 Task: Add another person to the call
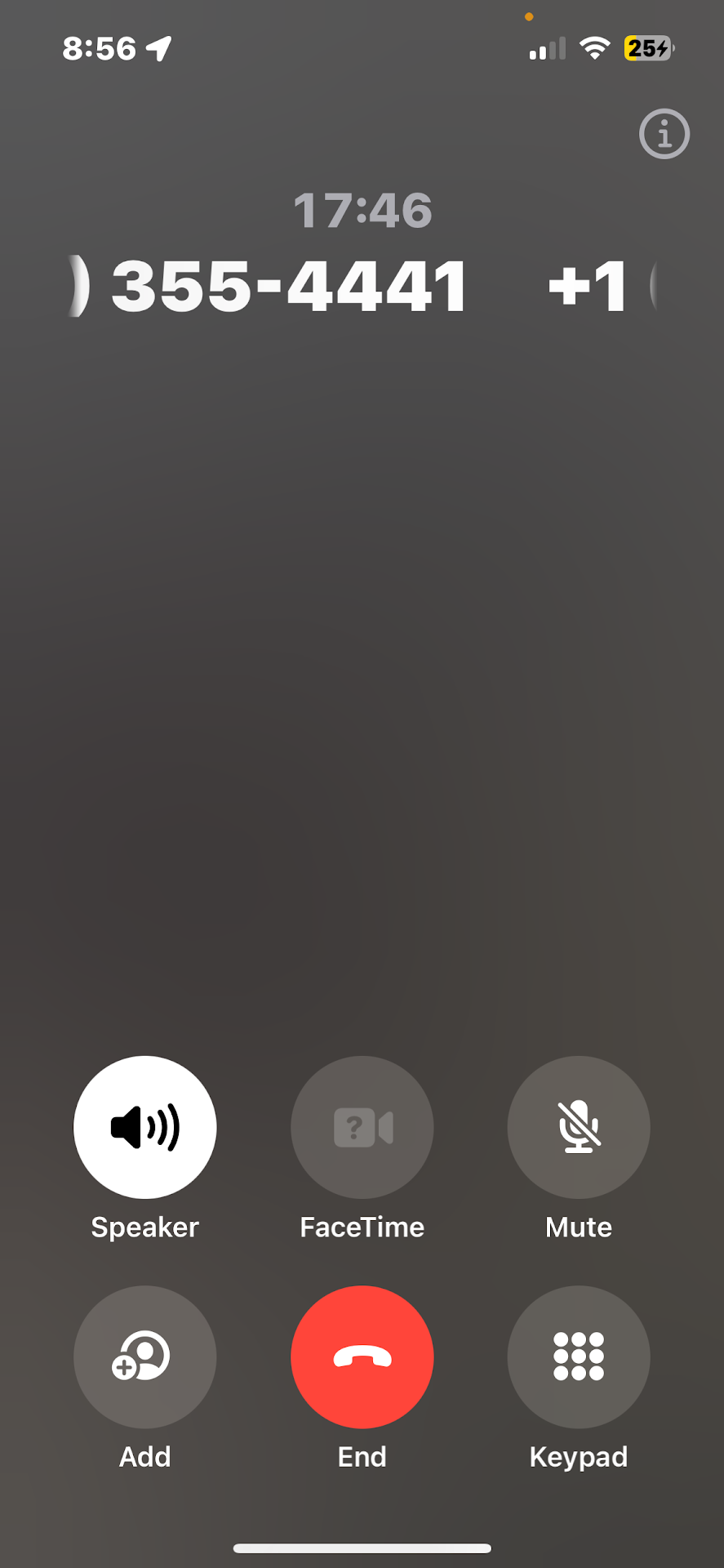145,1356
